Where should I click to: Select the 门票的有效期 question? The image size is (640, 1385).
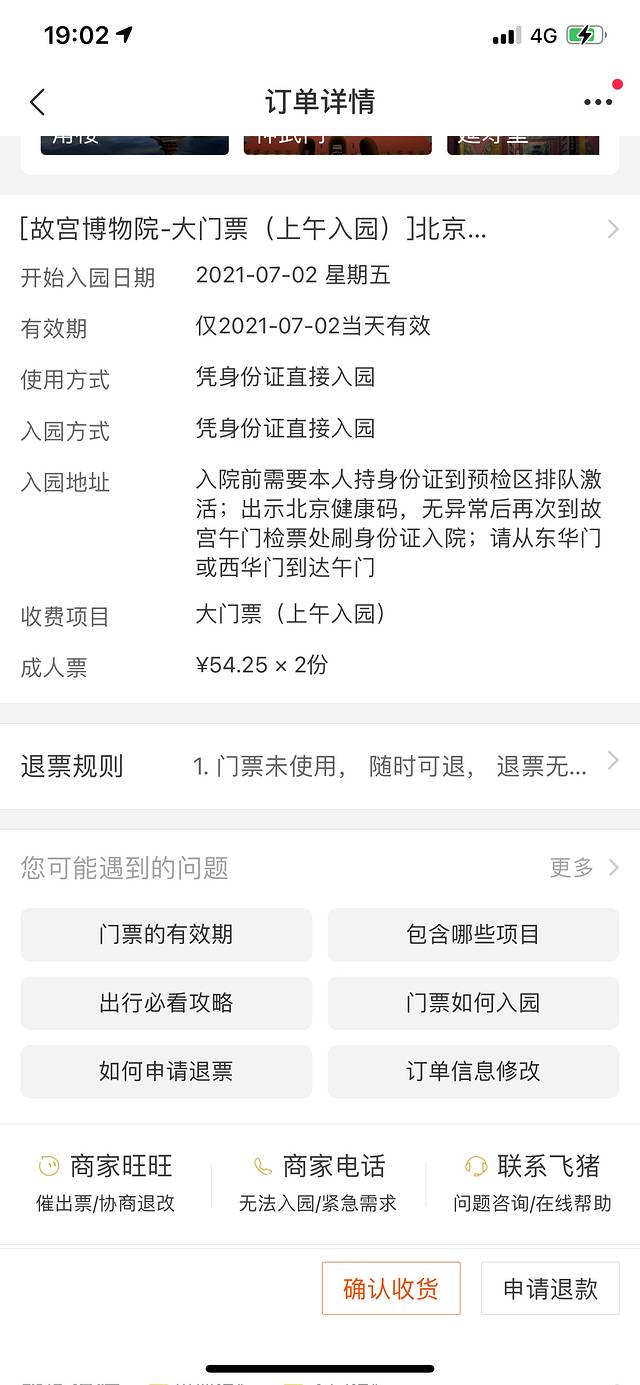point(166,934)
